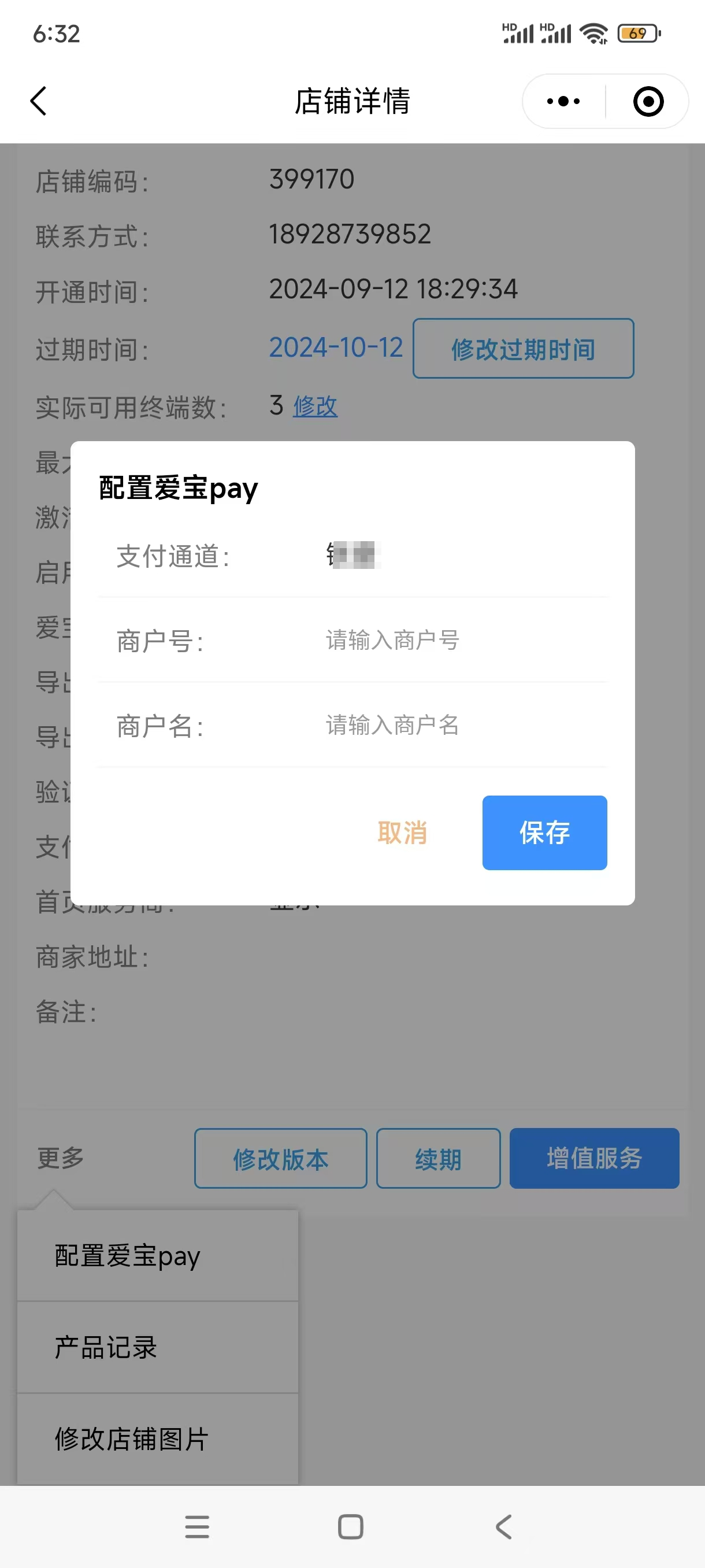Tap the 商户名 input field
This screenshot has width=705, height=1568.
point(465,725)
